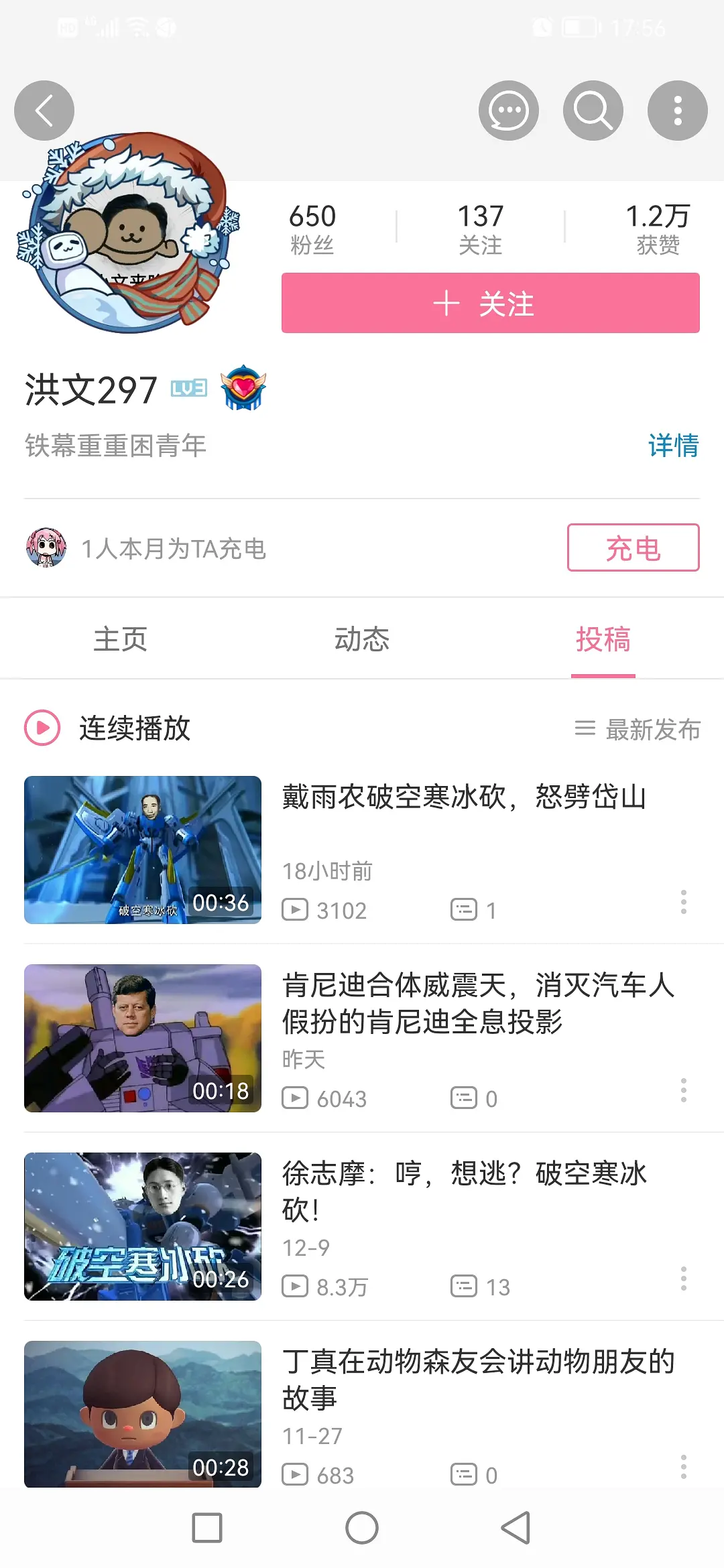
Task: Open more options for 戴雨农破空寒冰砍 video
Action: coord(683,902)
